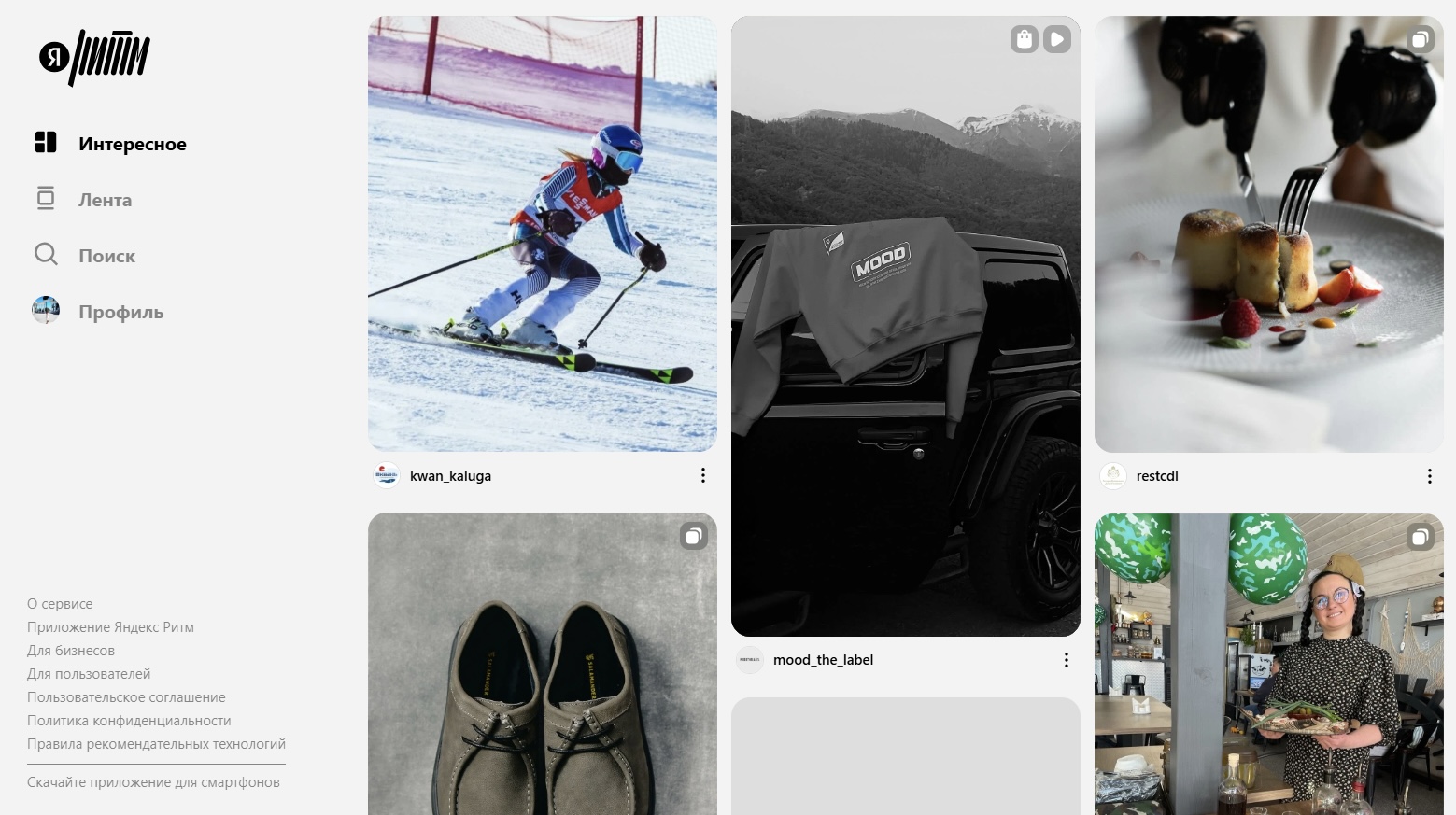Open more options for mood_the_label post
Screen dimensions: 1456x815
(x=1066, y=660)
